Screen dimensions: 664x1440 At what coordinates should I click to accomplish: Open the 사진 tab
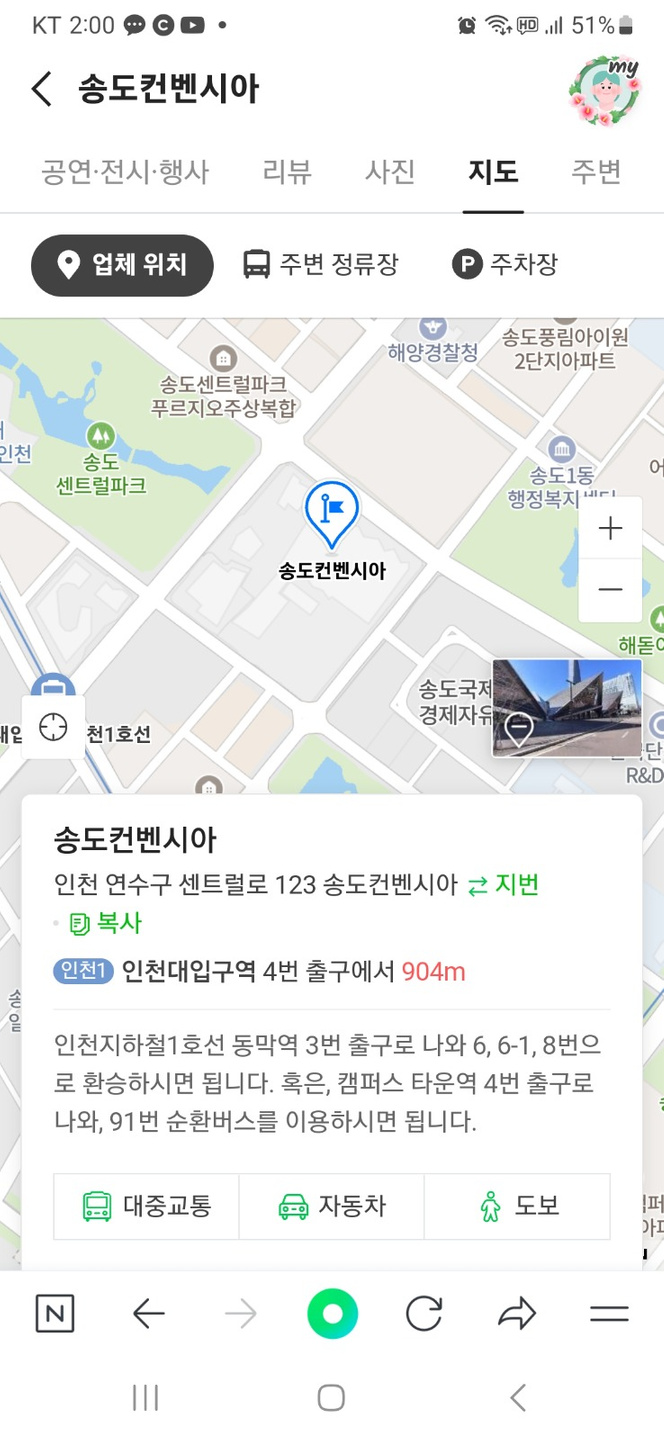(390, 172)
